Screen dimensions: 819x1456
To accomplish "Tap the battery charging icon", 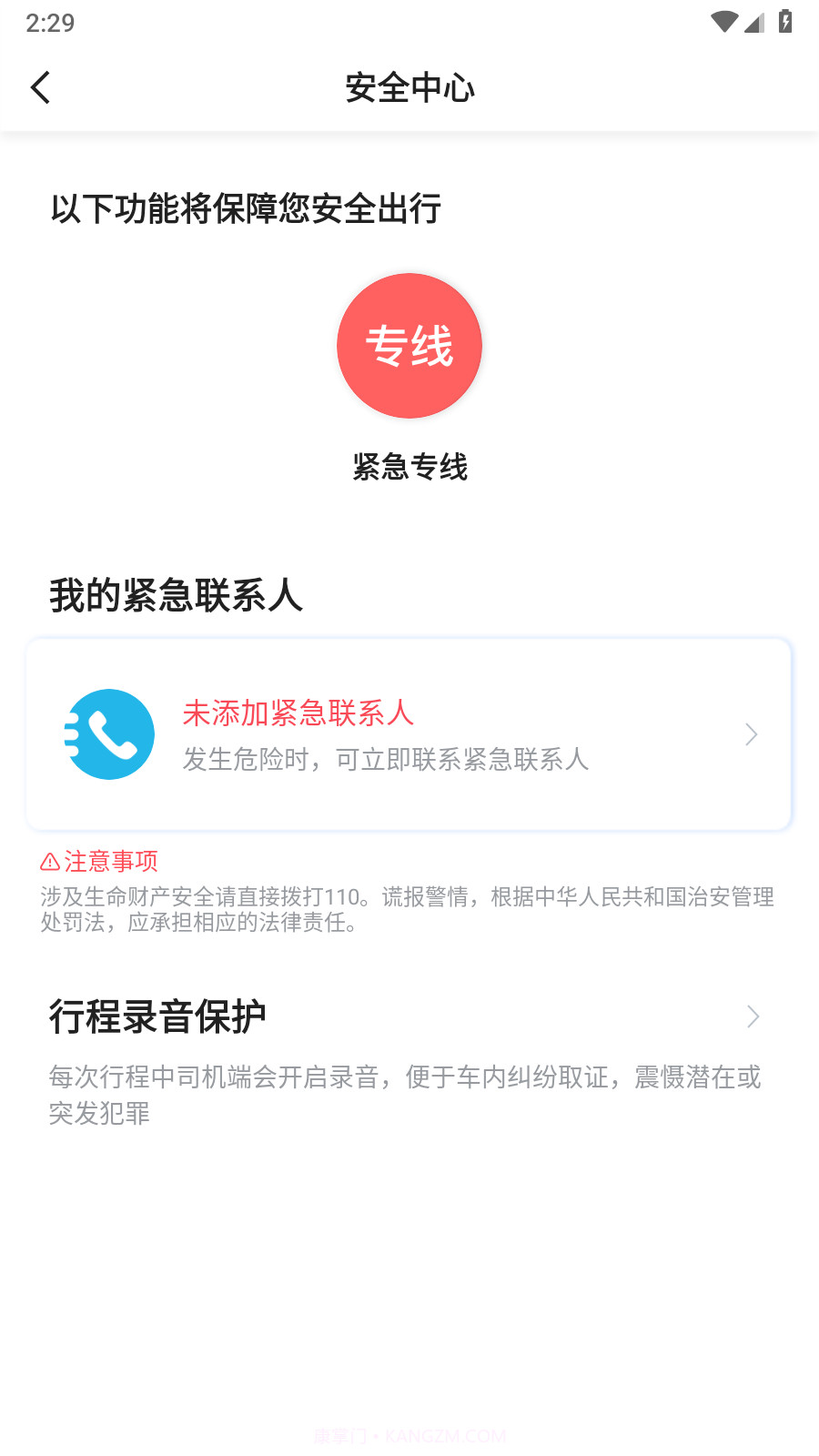I will tap(786, 23).
